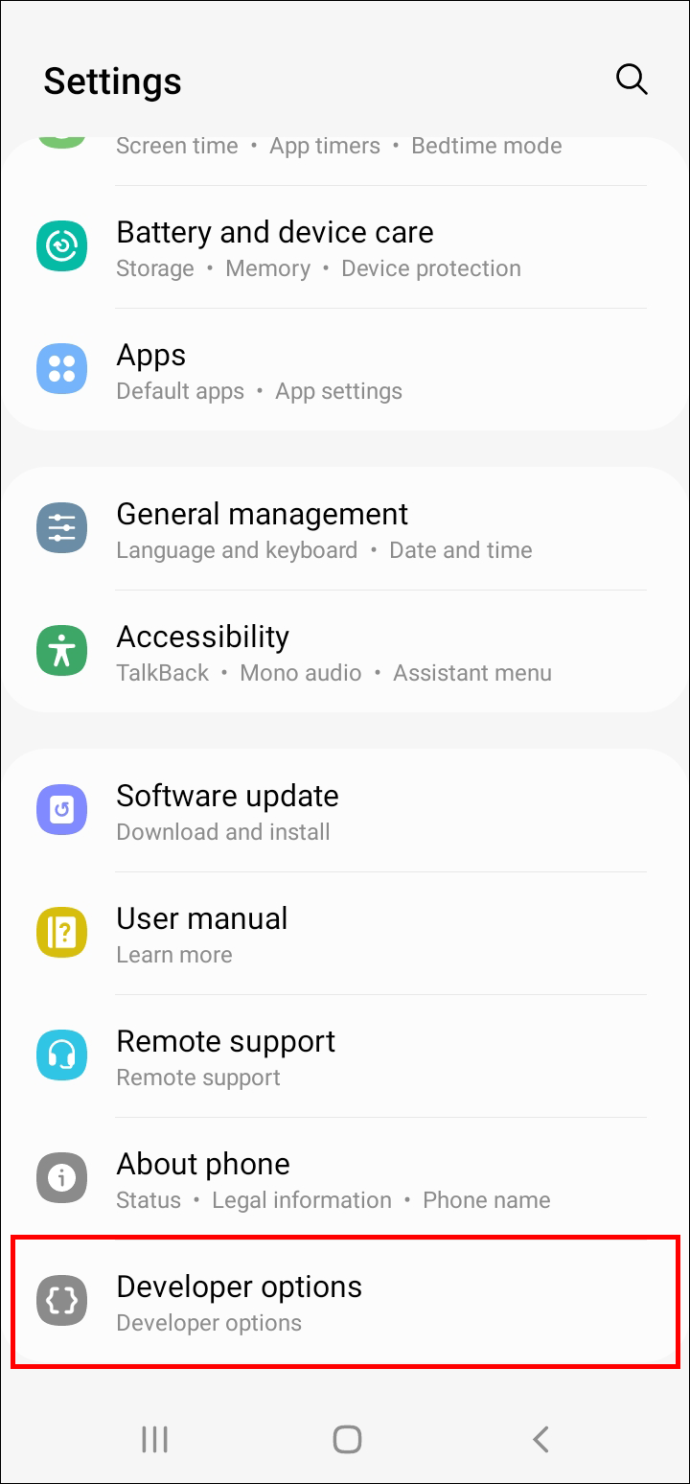This screenshot has height=1484, width=690.
Task: Open Battery and device care
Action: coord(345,248)
